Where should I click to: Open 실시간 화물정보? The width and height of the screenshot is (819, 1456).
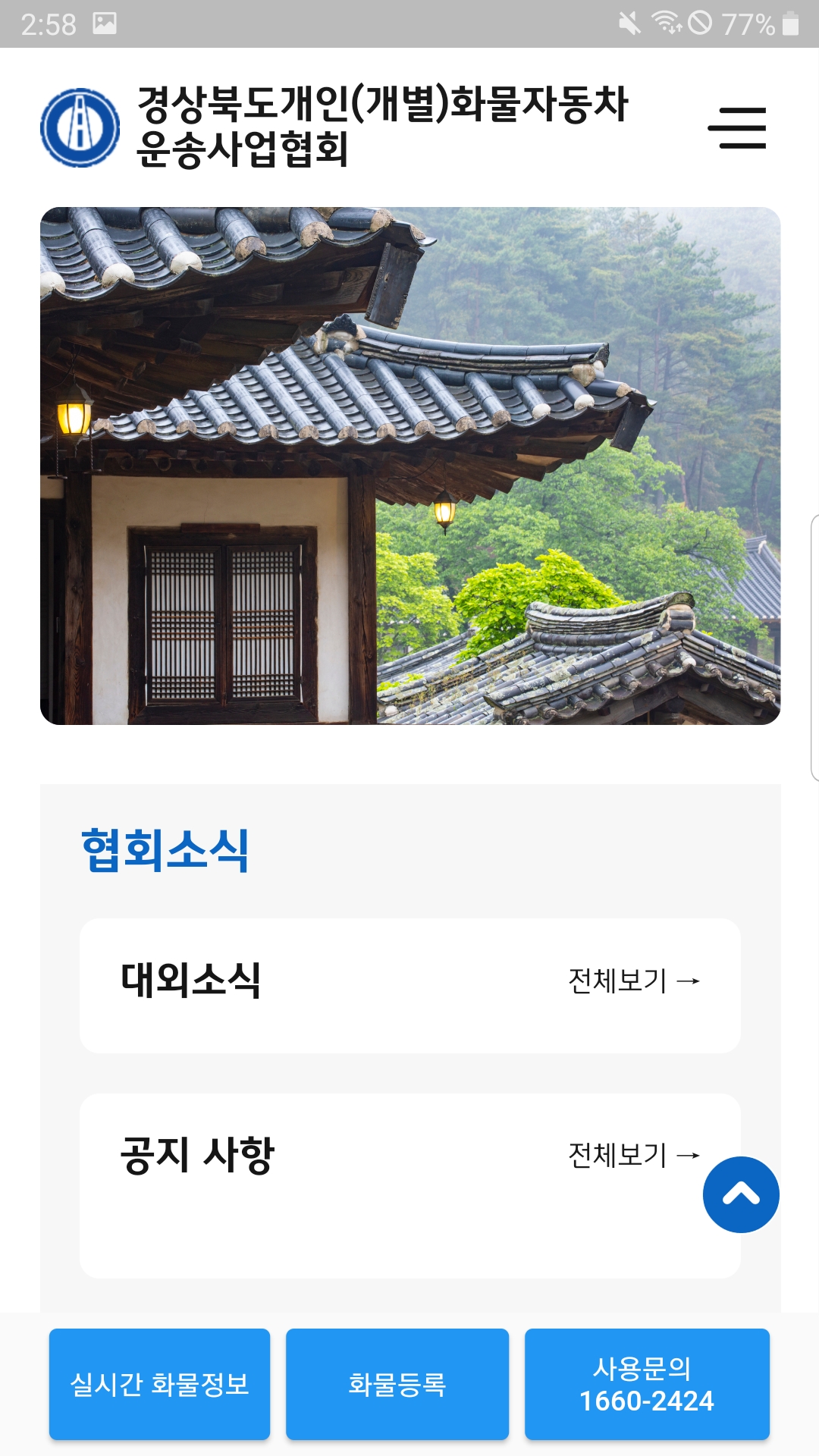pyautogui.click(x=159, y=1384)
